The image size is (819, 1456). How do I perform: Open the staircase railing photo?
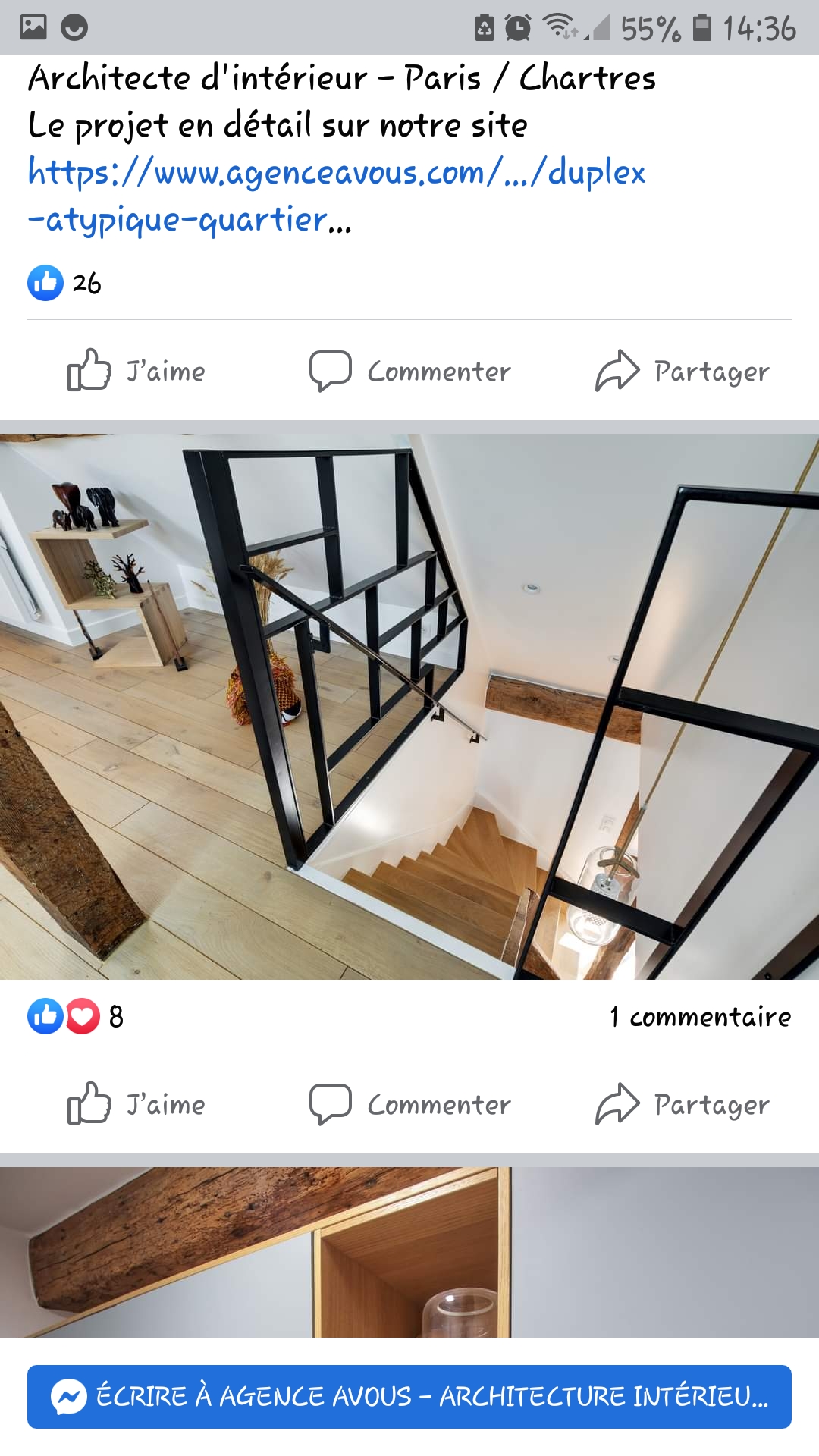[409, 705]
